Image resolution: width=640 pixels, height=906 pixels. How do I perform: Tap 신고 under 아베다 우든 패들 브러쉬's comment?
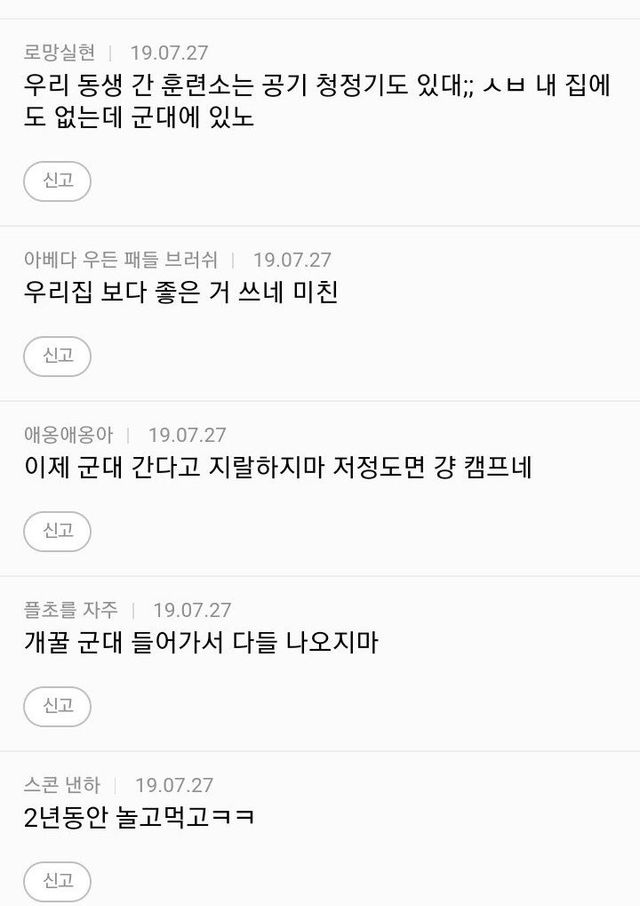pos(57,356)
